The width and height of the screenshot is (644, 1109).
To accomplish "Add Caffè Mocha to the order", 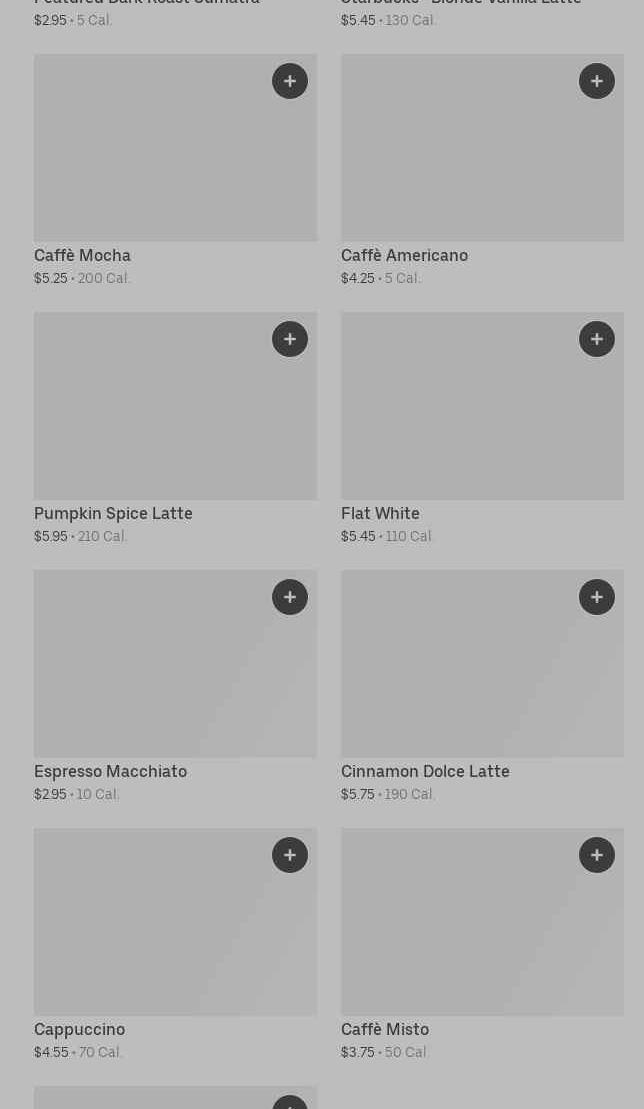I will (x=290, y=81).
